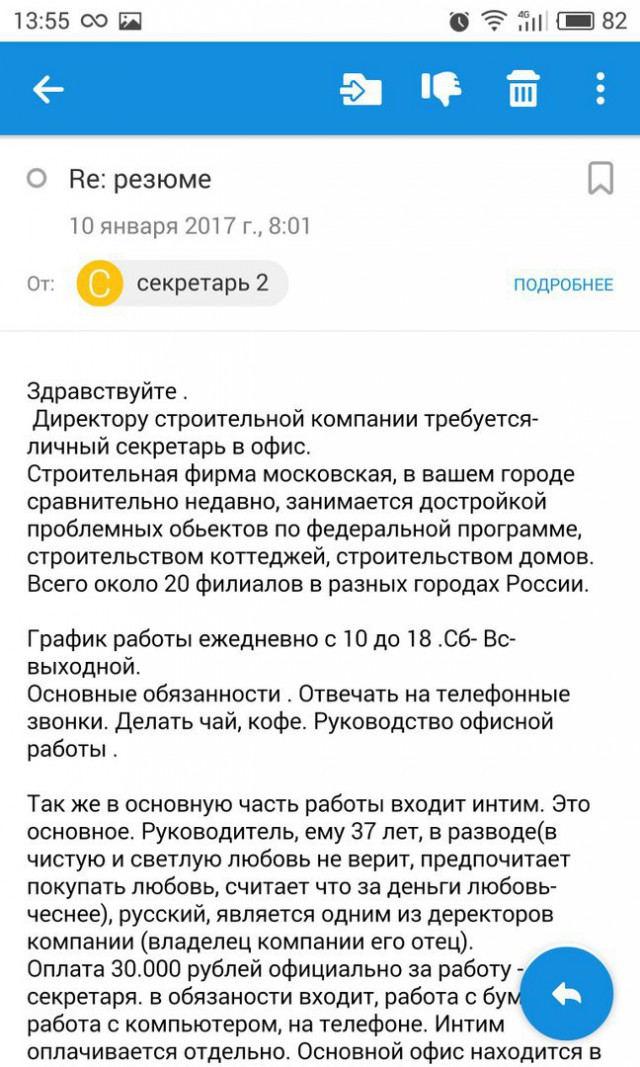
Task: Open sender chip секретарь 2
Action: 182,284
